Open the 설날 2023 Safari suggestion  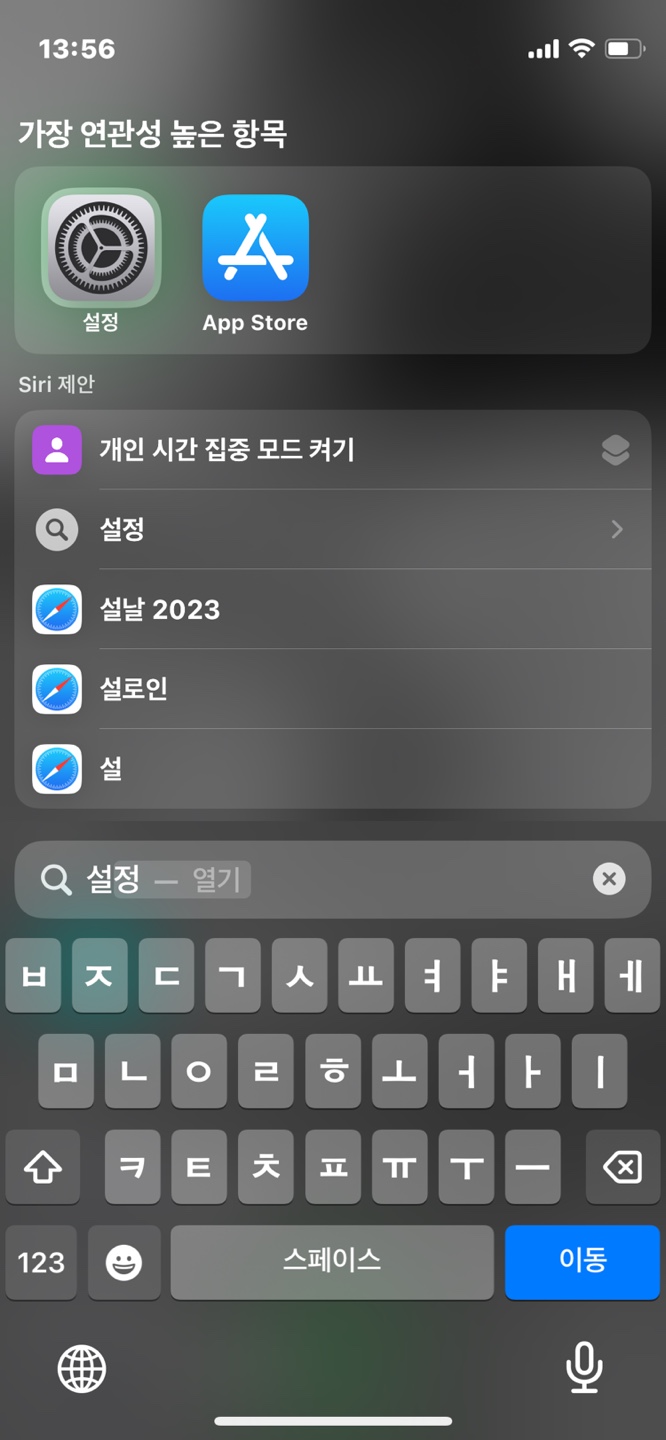pyautogui.click(x=332, y=609)
